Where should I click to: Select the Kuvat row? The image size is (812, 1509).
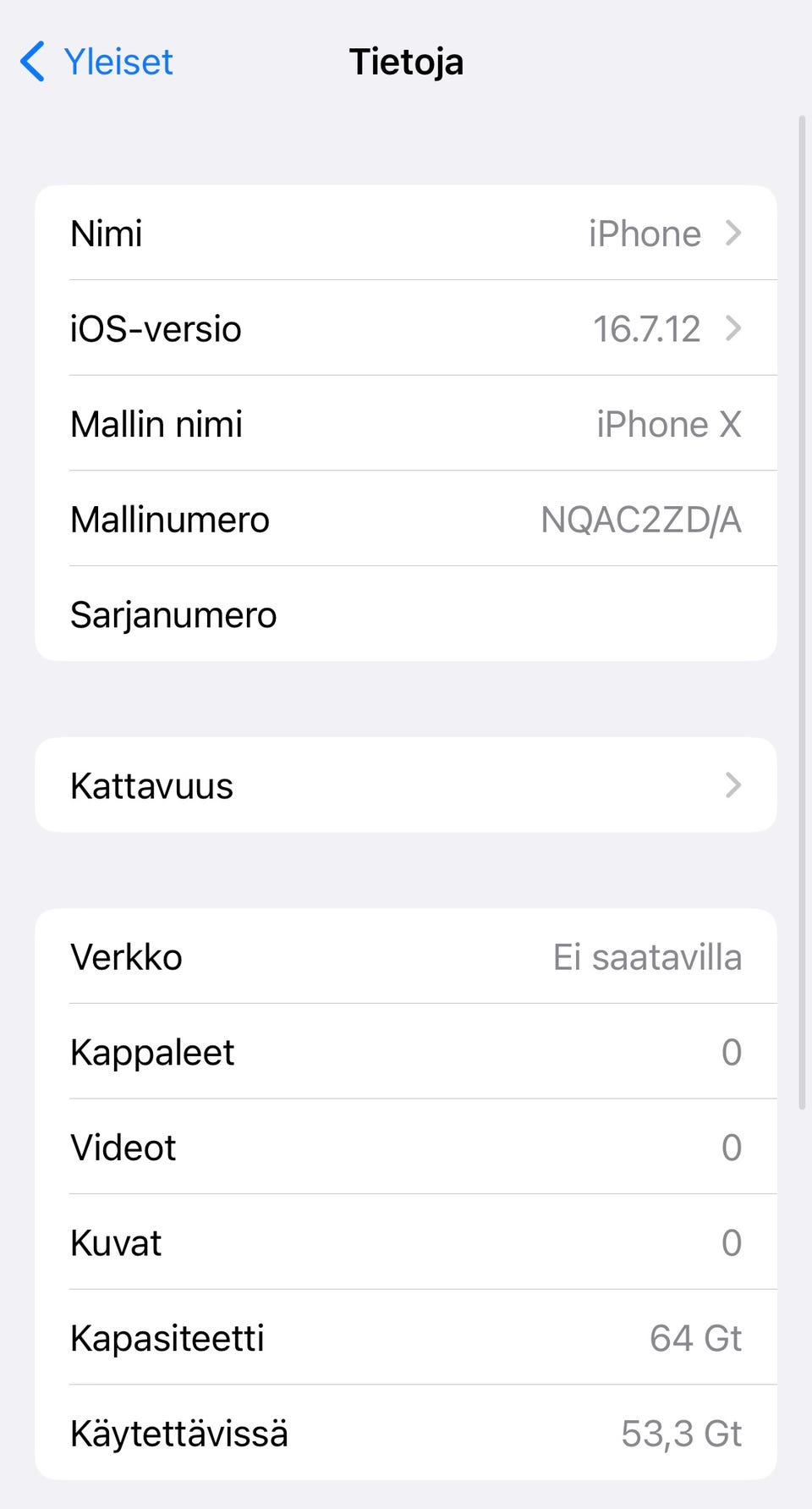(406, 1242)
